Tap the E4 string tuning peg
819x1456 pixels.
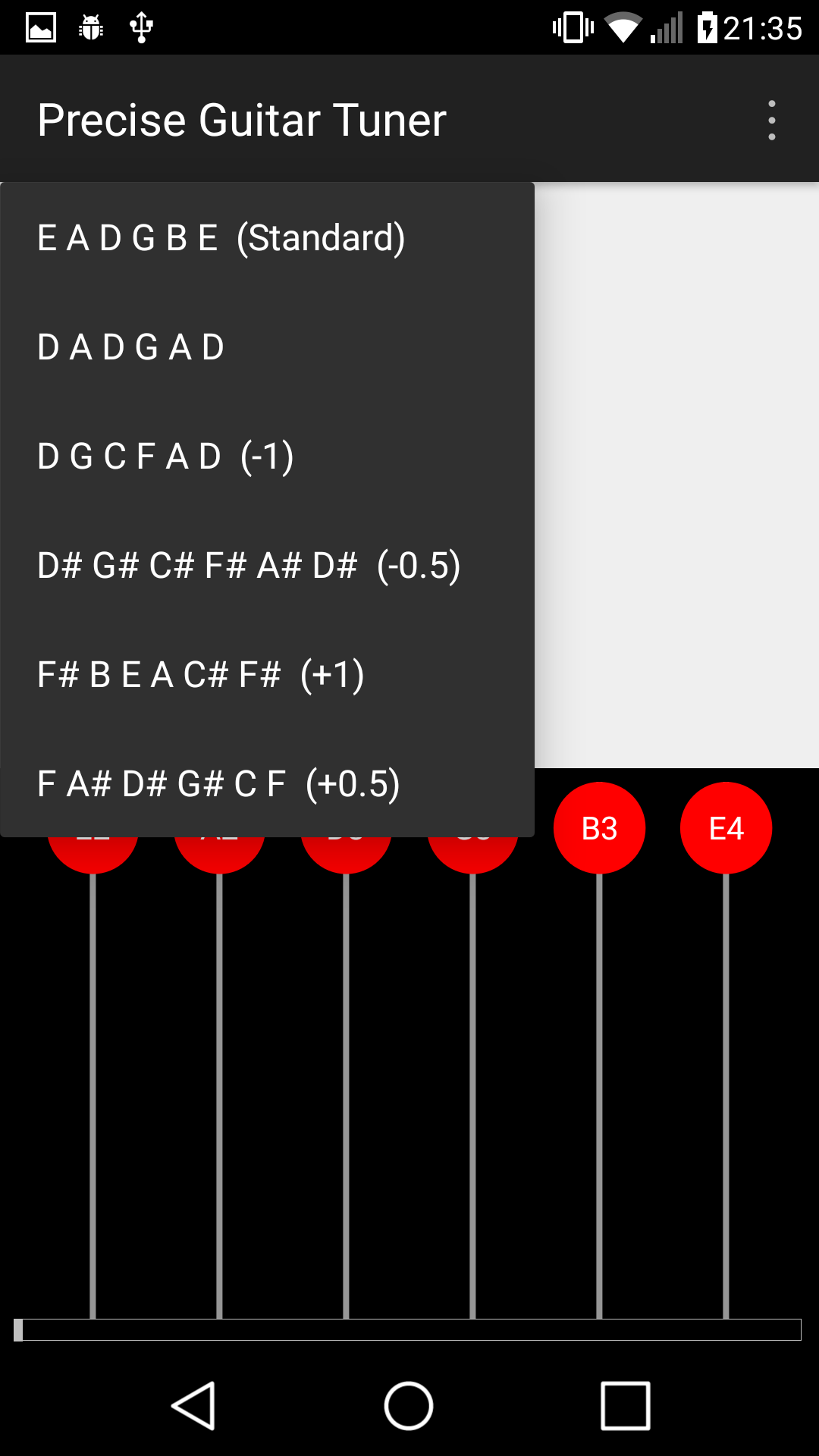click(726, 827)
